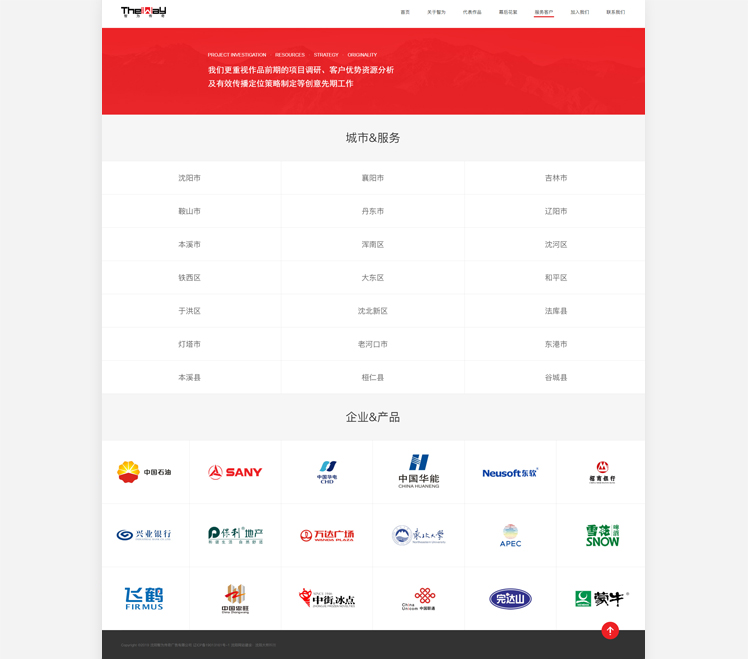Switch to the 幕后花絮 page
The image size is (748, 659).
click(x=508, y=12)
